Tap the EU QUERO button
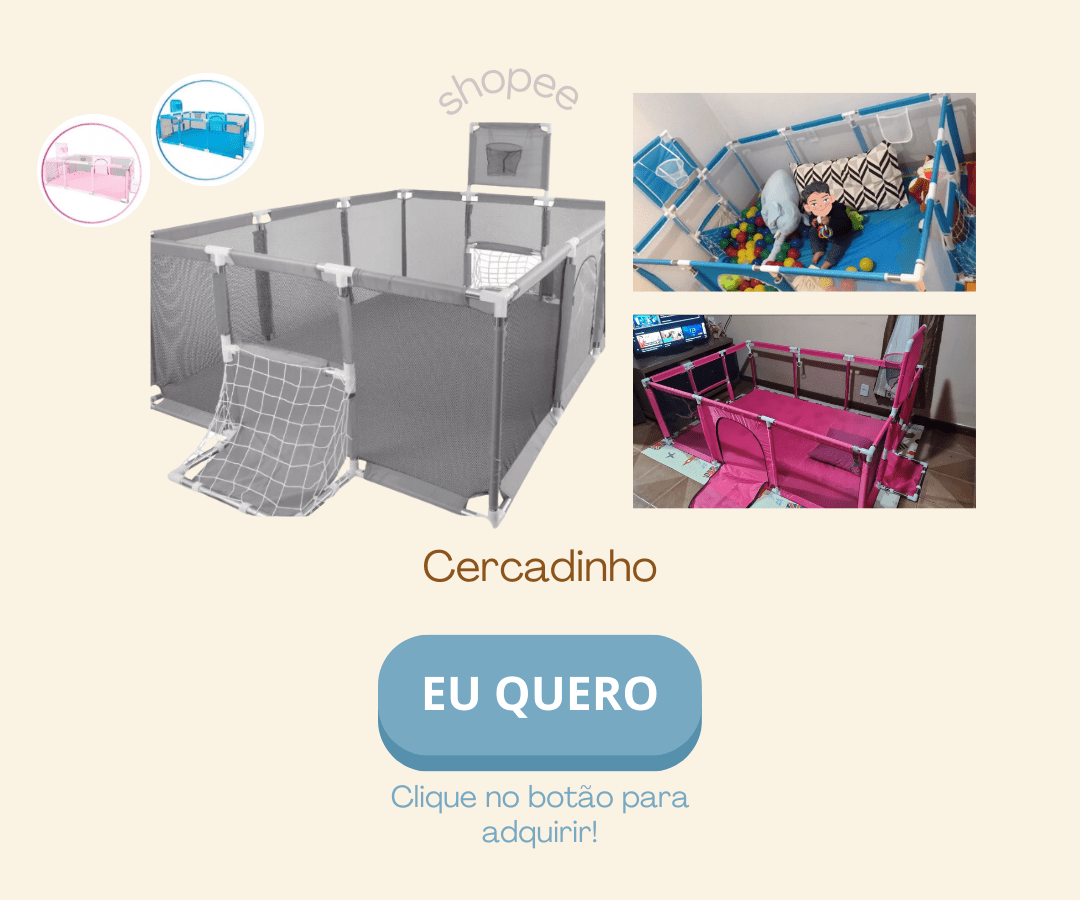The width and height of the screenshot is (1080, 900). 539,696
